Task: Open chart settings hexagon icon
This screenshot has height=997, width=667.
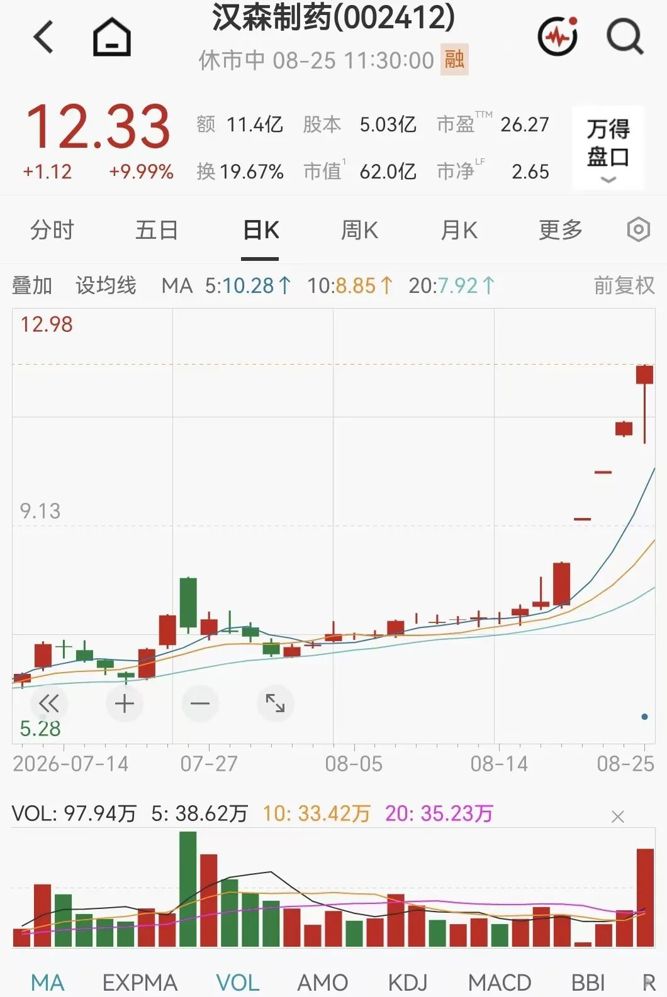Action: coord(638,230)
